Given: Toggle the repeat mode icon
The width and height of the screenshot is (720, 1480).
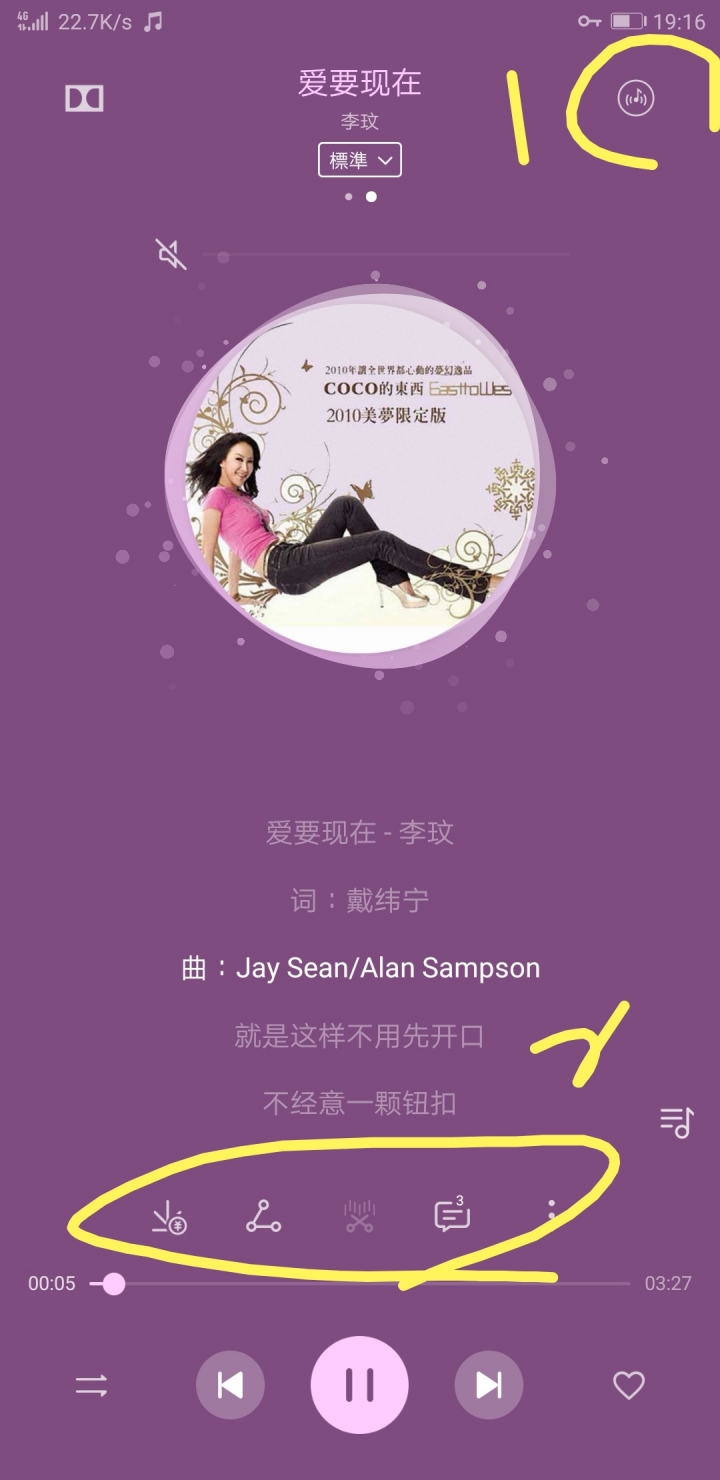Looking at the screenshot, I should [91, 1386].
